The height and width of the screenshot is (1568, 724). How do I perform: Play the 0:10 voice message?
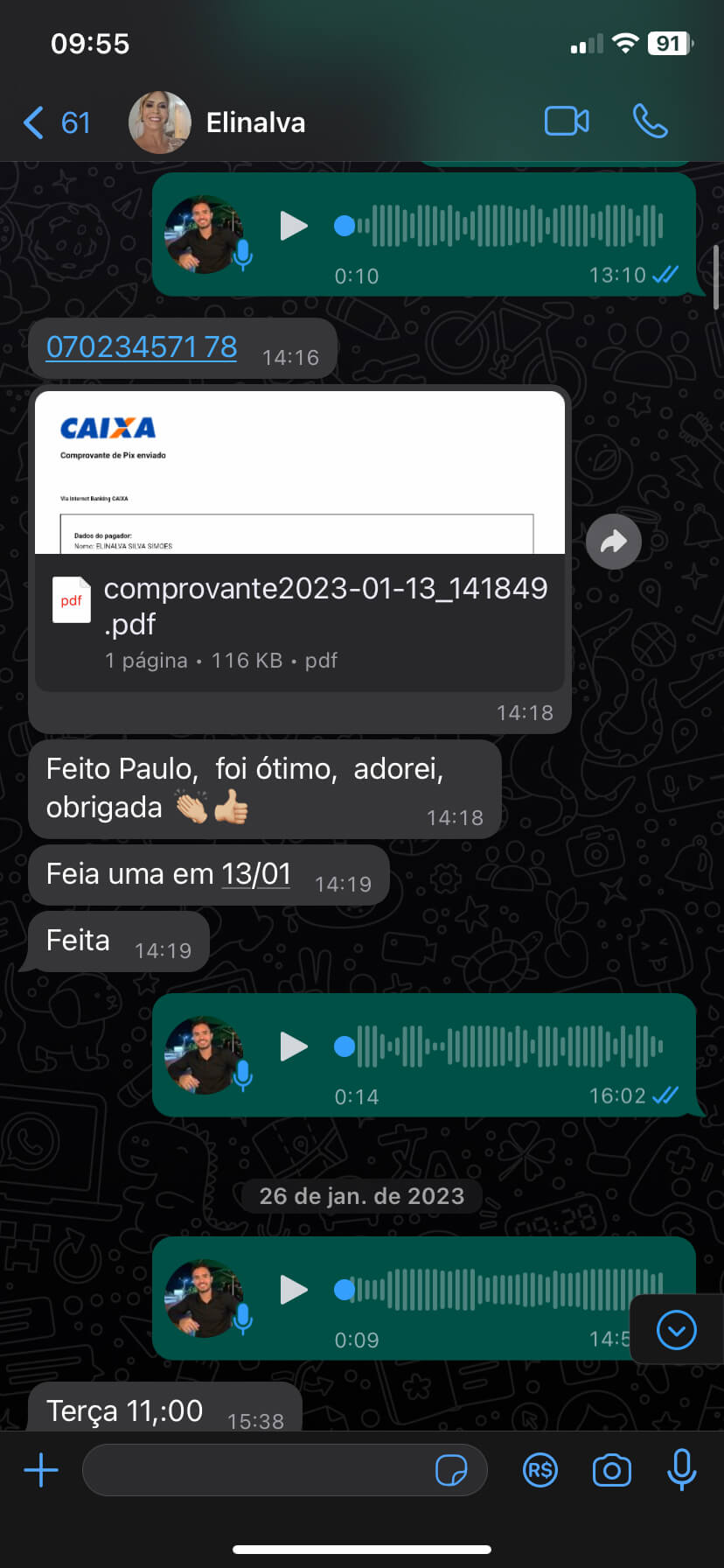[294, 226]
